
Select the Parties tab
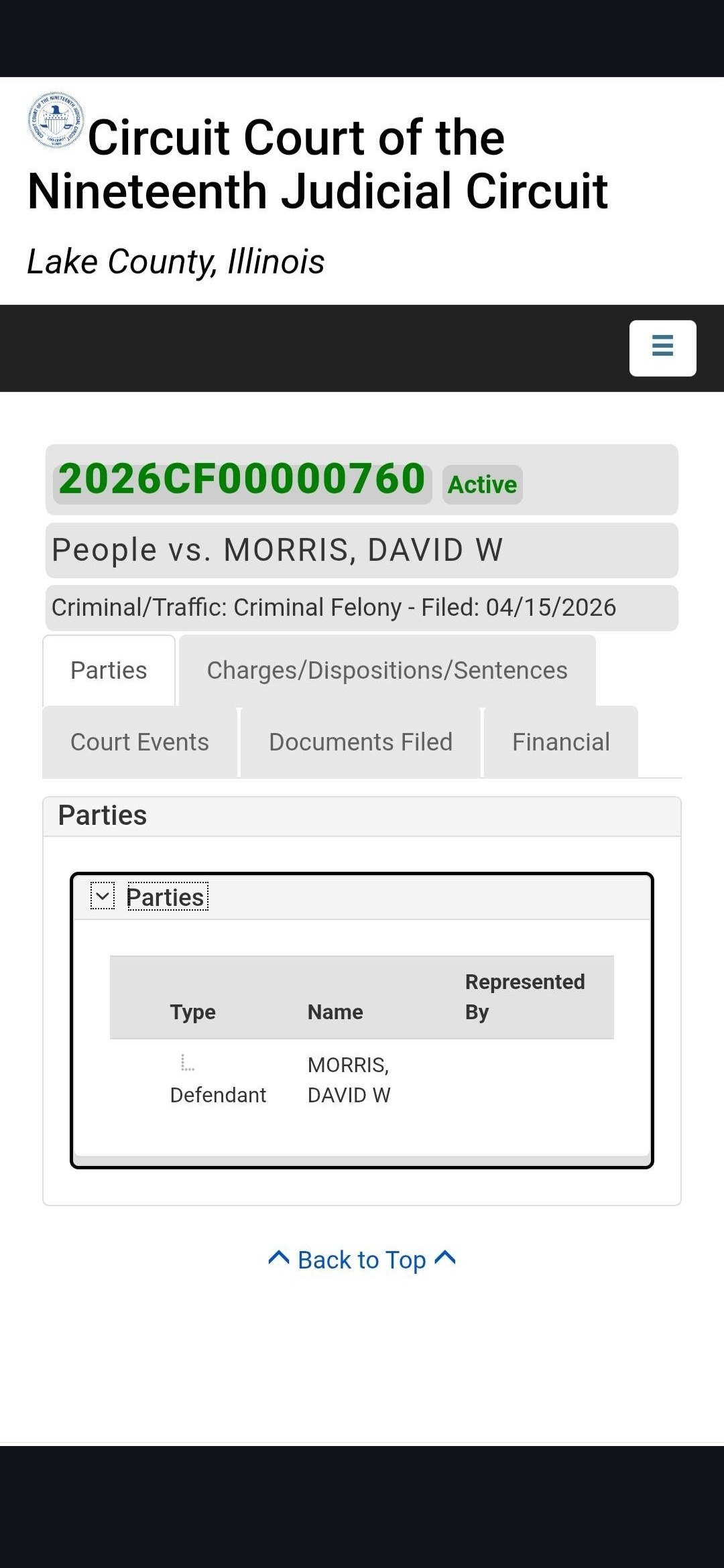click(109, 671)
